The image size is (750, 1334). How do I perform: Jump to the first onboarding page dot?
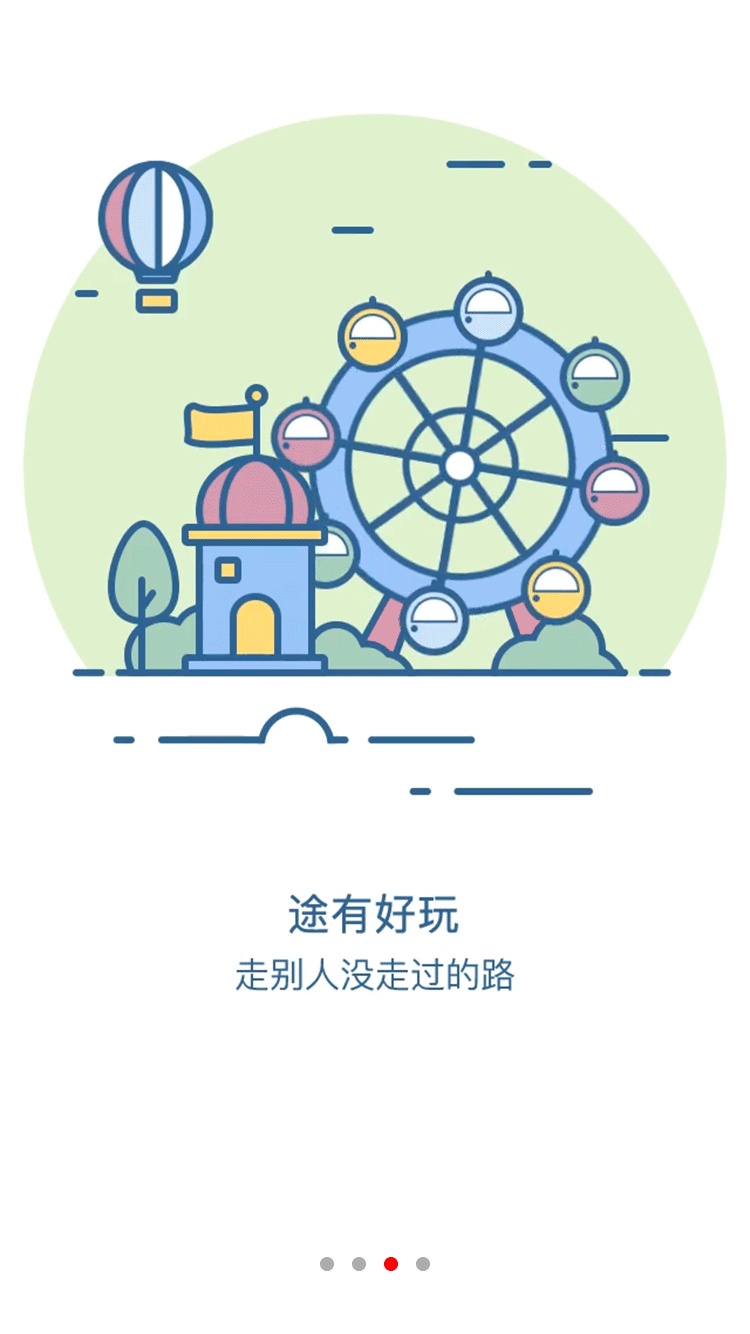click(x=327, y=1264)
